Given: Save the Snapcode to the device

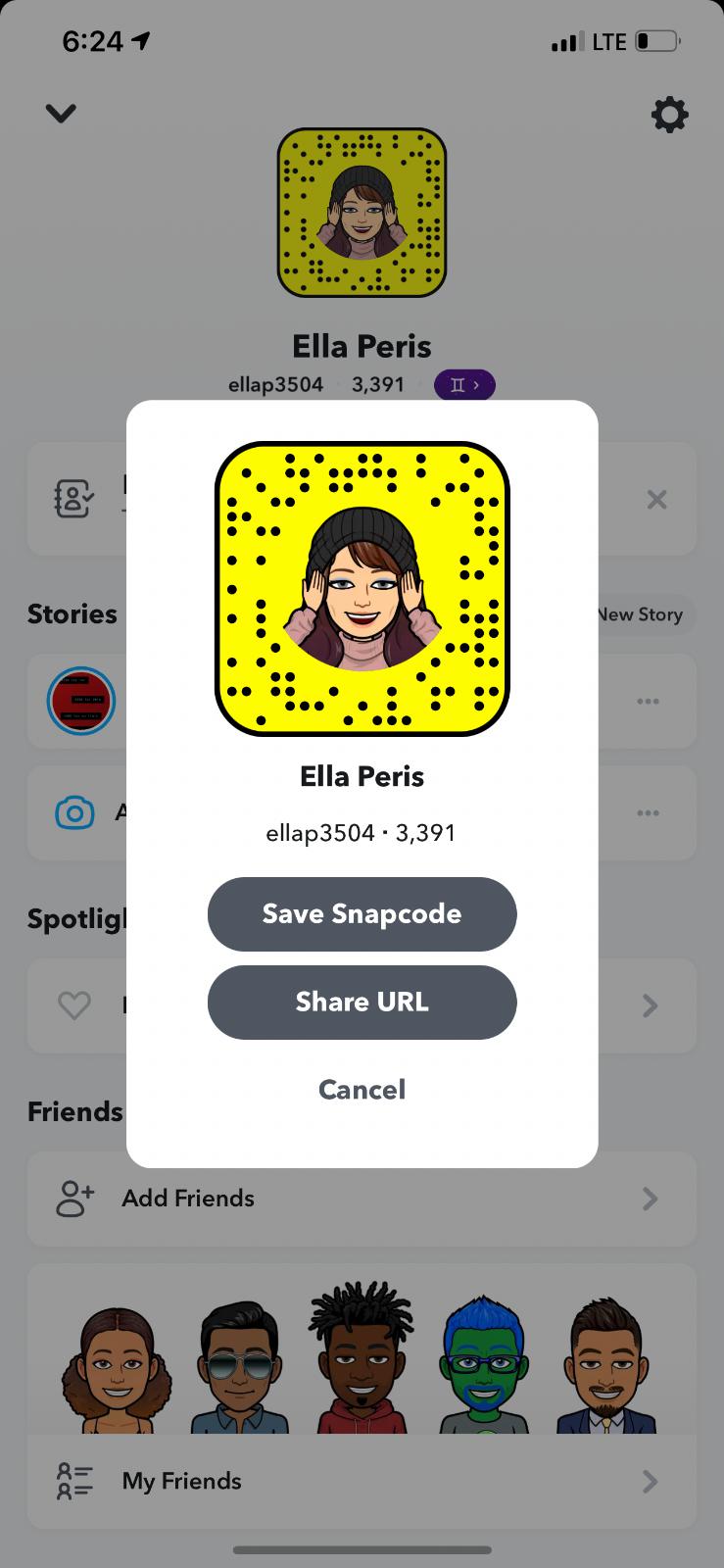Looking at the screenshot, I should [362, 913].
